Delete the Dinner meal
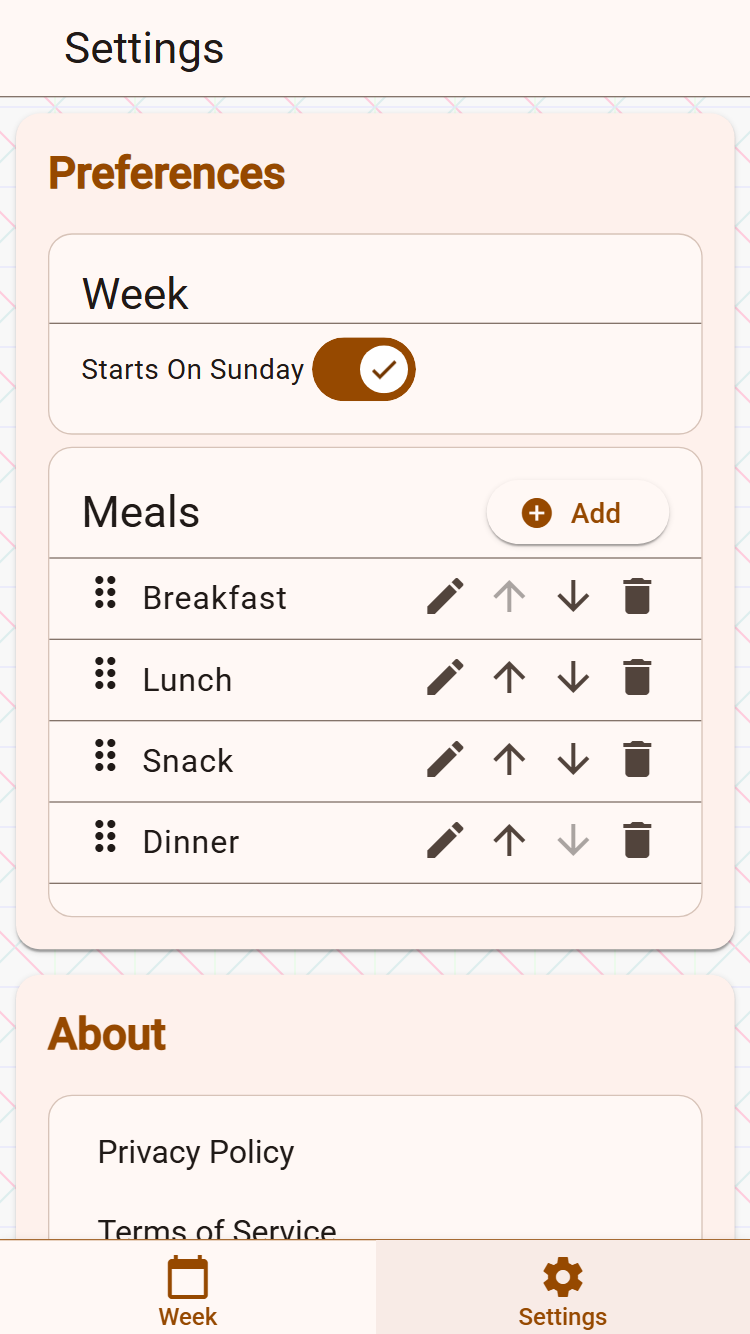The width and height of the screenshot is (750, 1334). (x=637, y=840)
